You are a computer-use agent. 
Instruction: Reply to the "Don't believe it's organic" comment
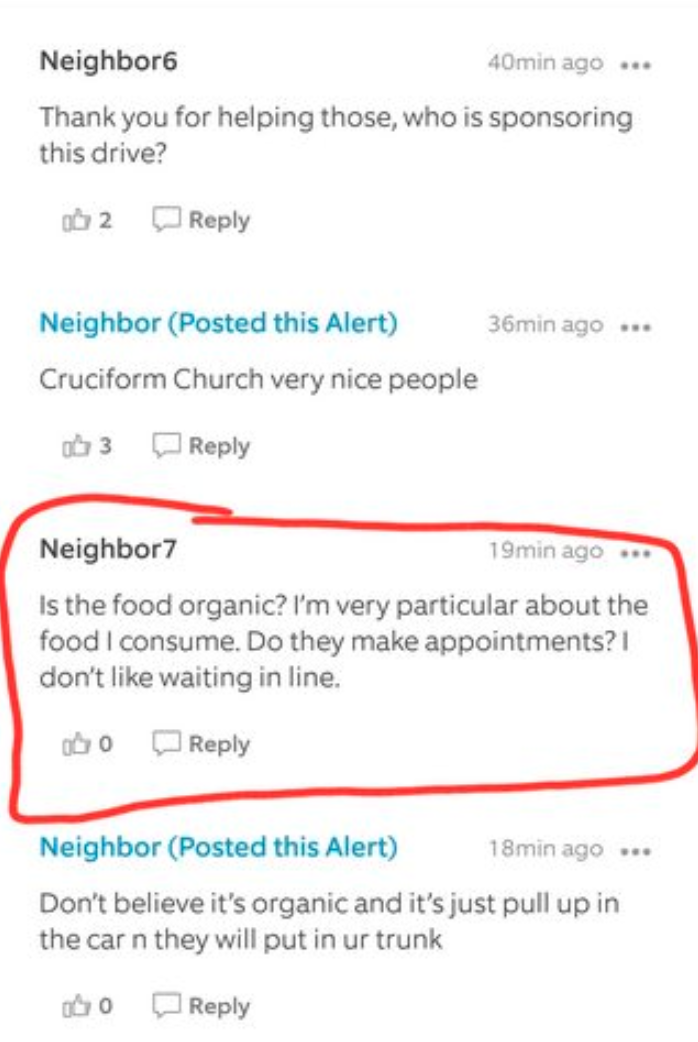click(202, 1006)
